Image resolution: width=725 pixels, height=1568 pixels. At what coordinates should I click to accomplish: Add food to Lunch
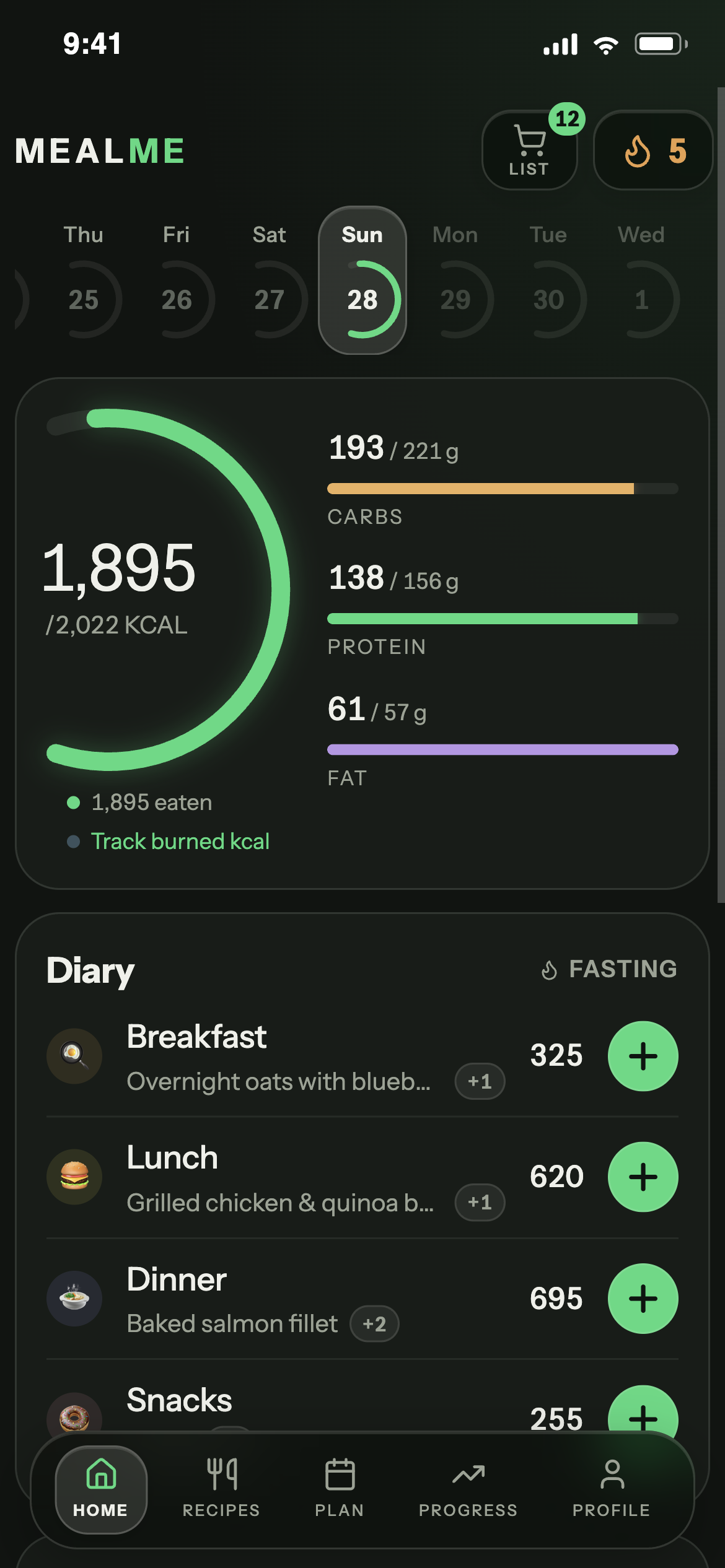(x=643, y=1177)
